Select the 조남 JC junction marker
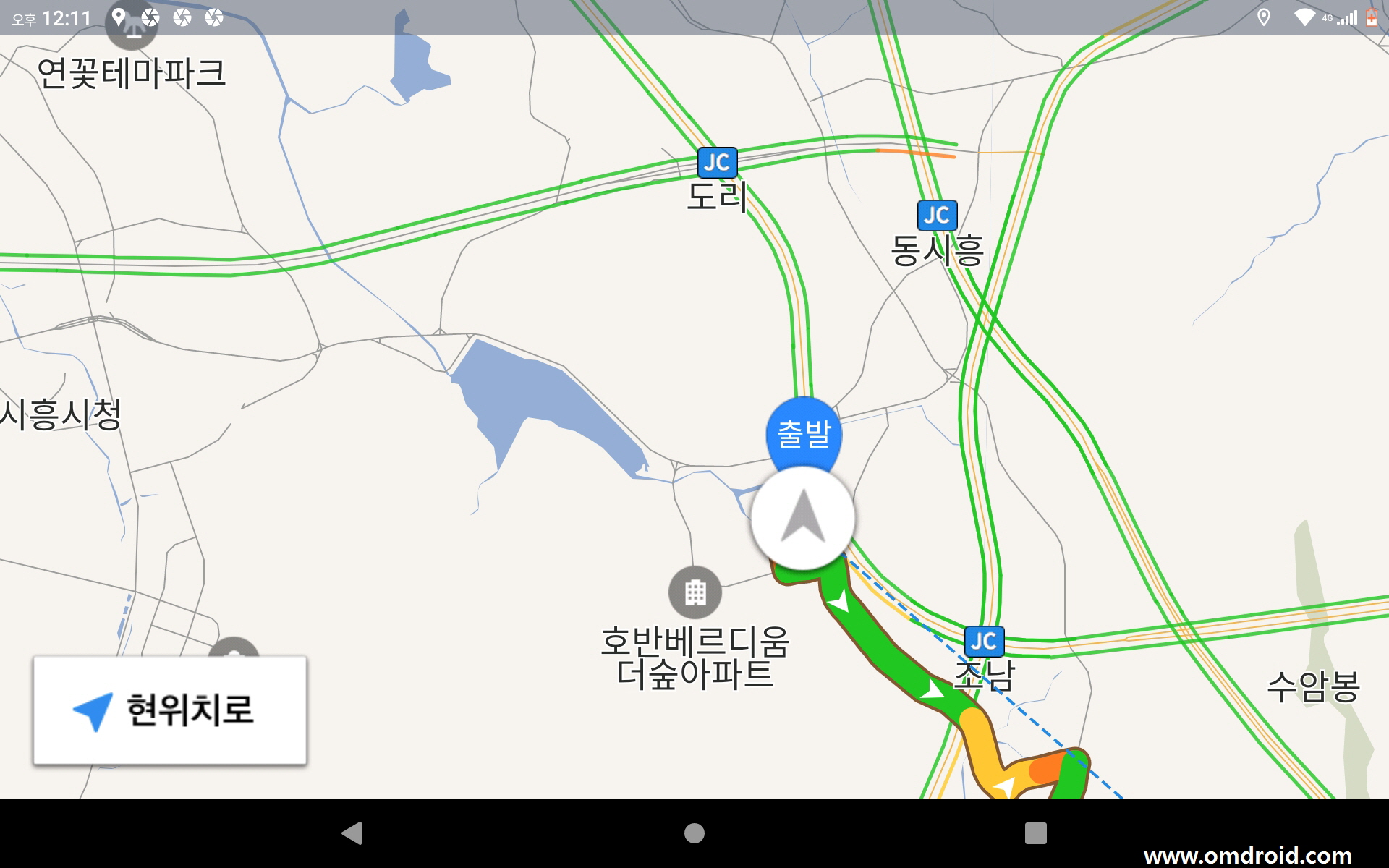 [x=984, y=642]
